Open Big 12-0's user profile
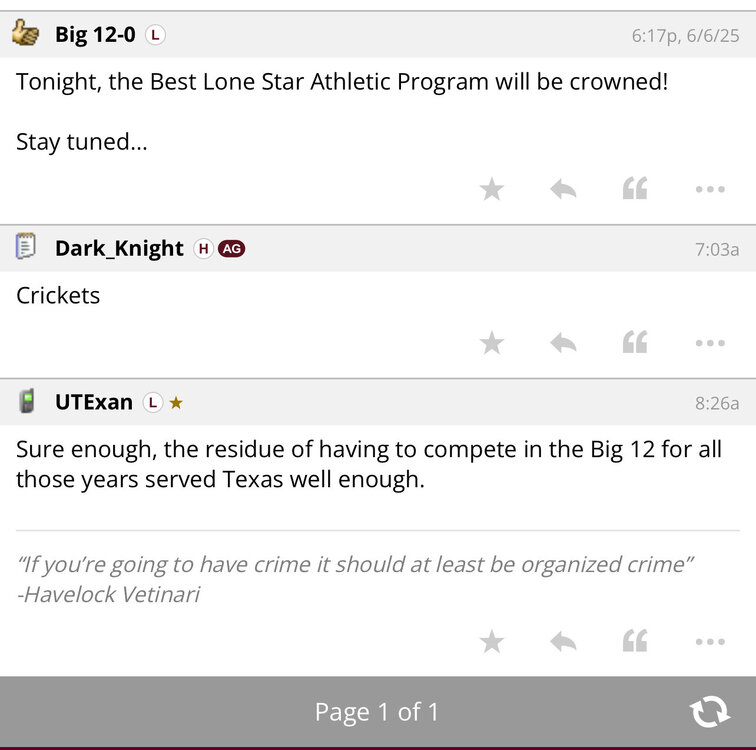 coord(94,35)
